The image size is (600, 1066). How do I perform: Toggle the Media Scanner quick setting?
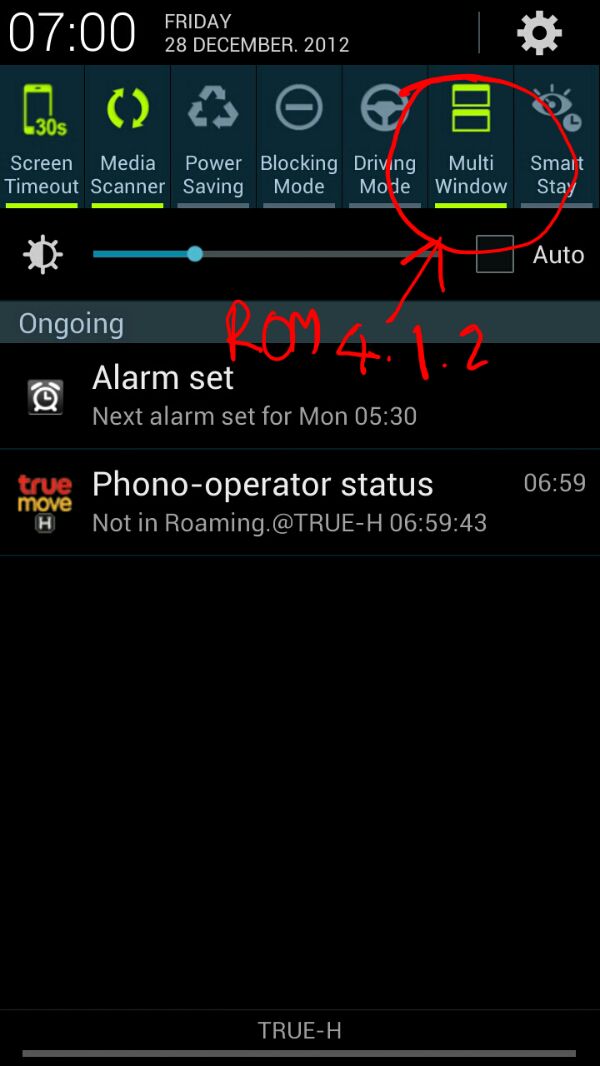pos(128,137)
